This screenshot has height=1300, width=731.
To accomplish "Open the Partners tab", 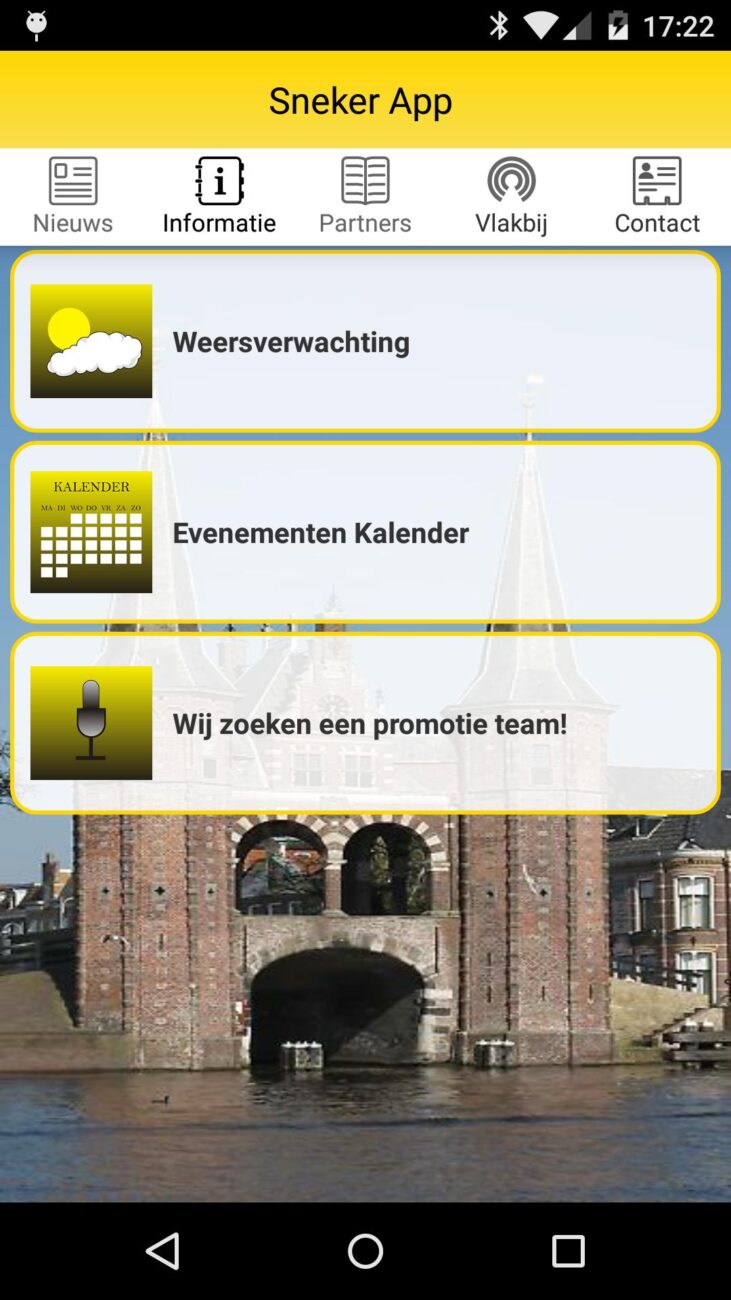I will click(365, 196).
